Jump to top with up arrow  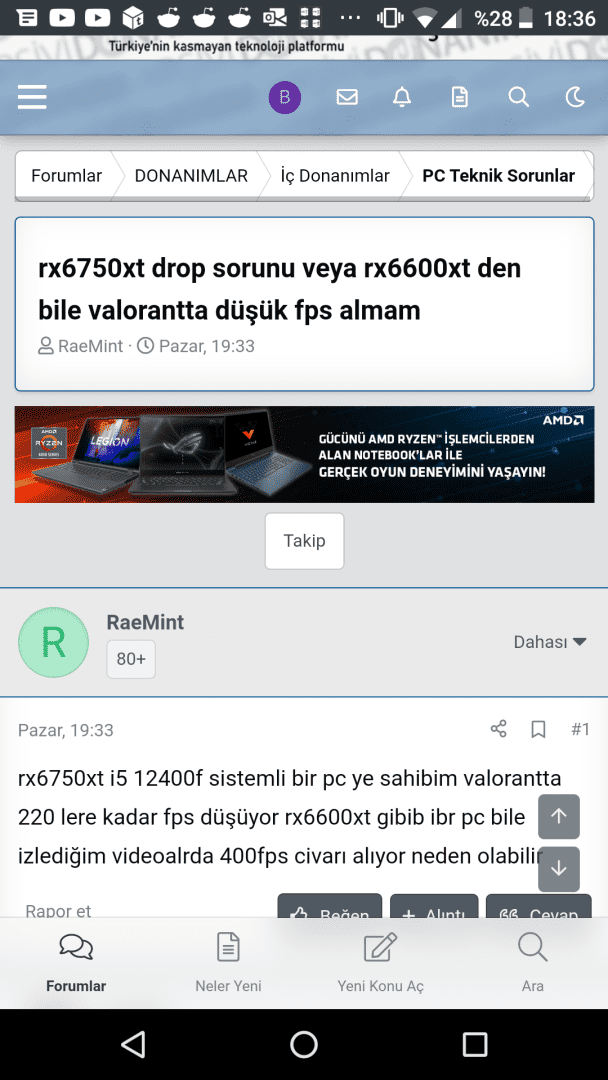coord(559,816)
